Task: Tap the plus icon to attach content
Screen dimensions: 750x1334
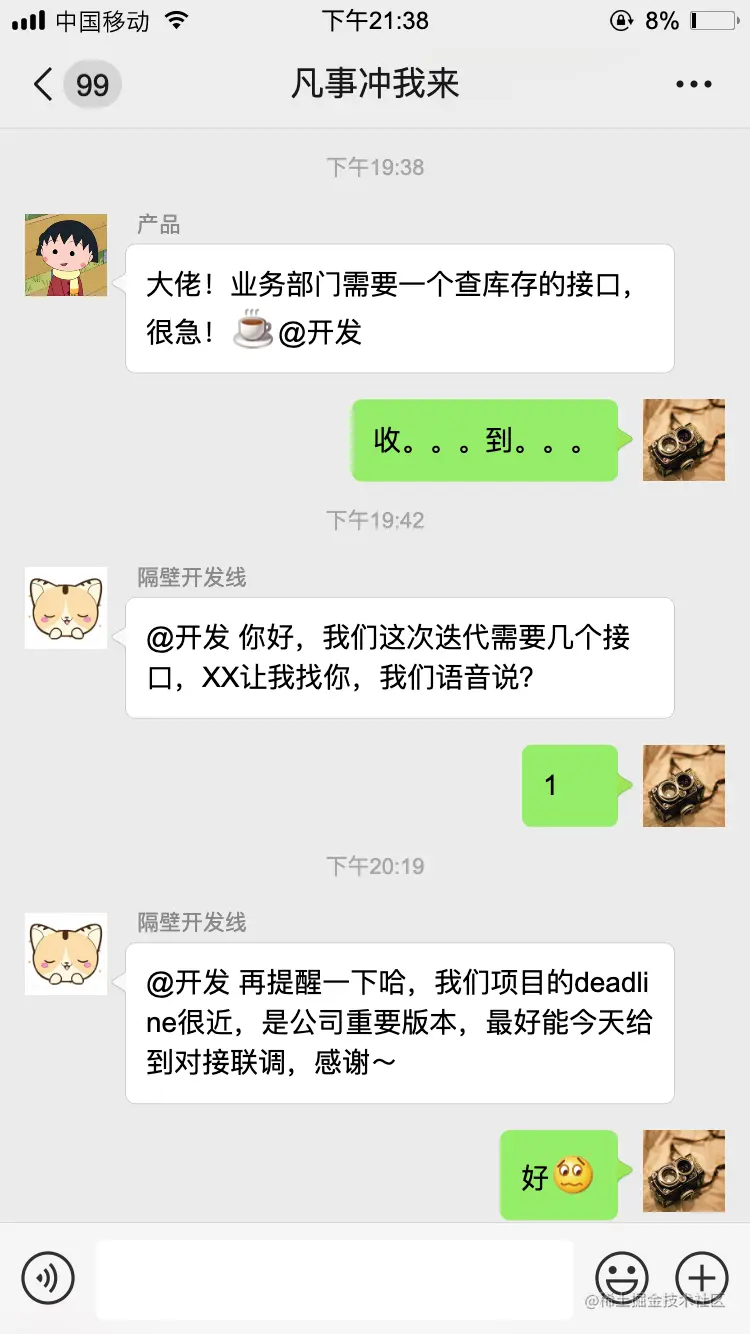Action: (702, 1278)
